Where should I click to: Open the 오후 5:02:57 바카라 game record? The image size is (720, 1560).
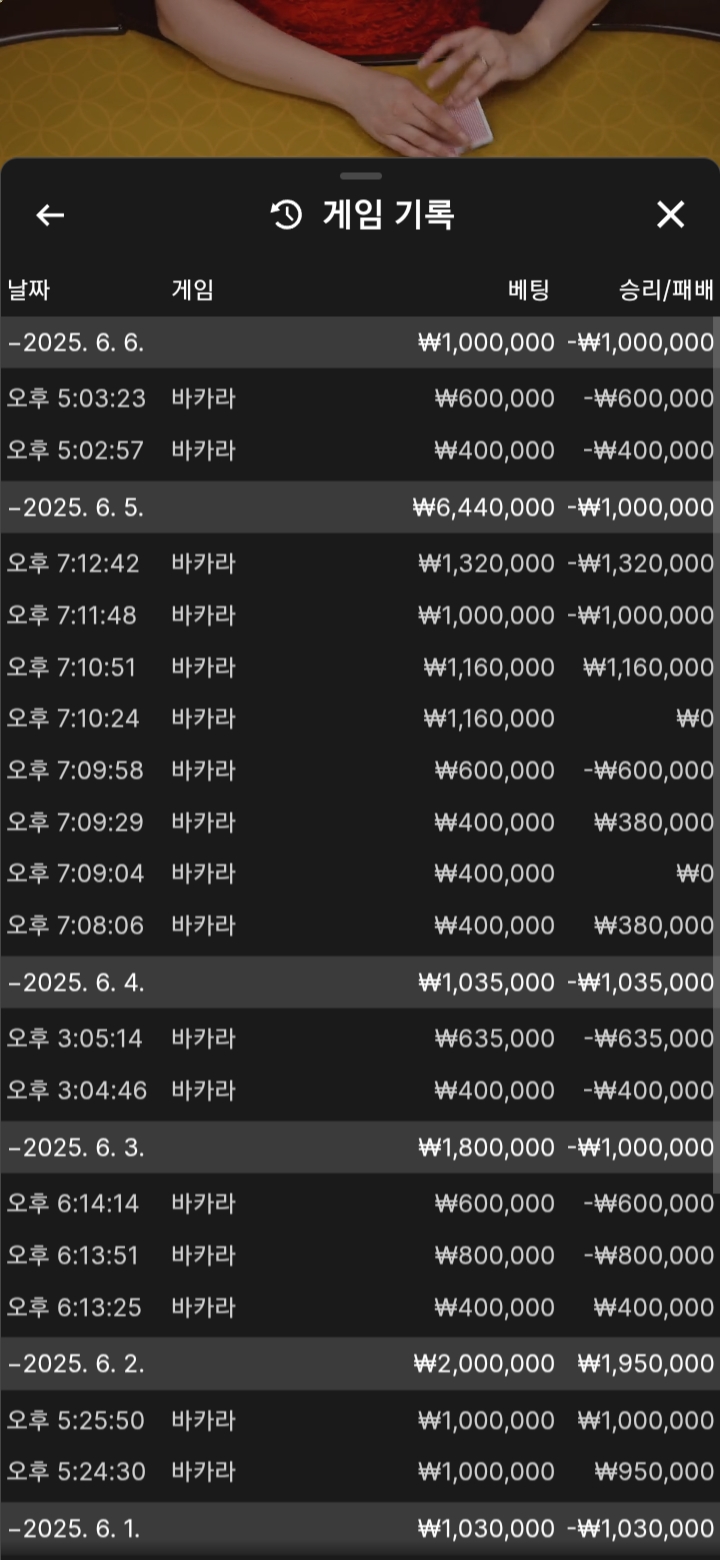(x=360, y=450)
